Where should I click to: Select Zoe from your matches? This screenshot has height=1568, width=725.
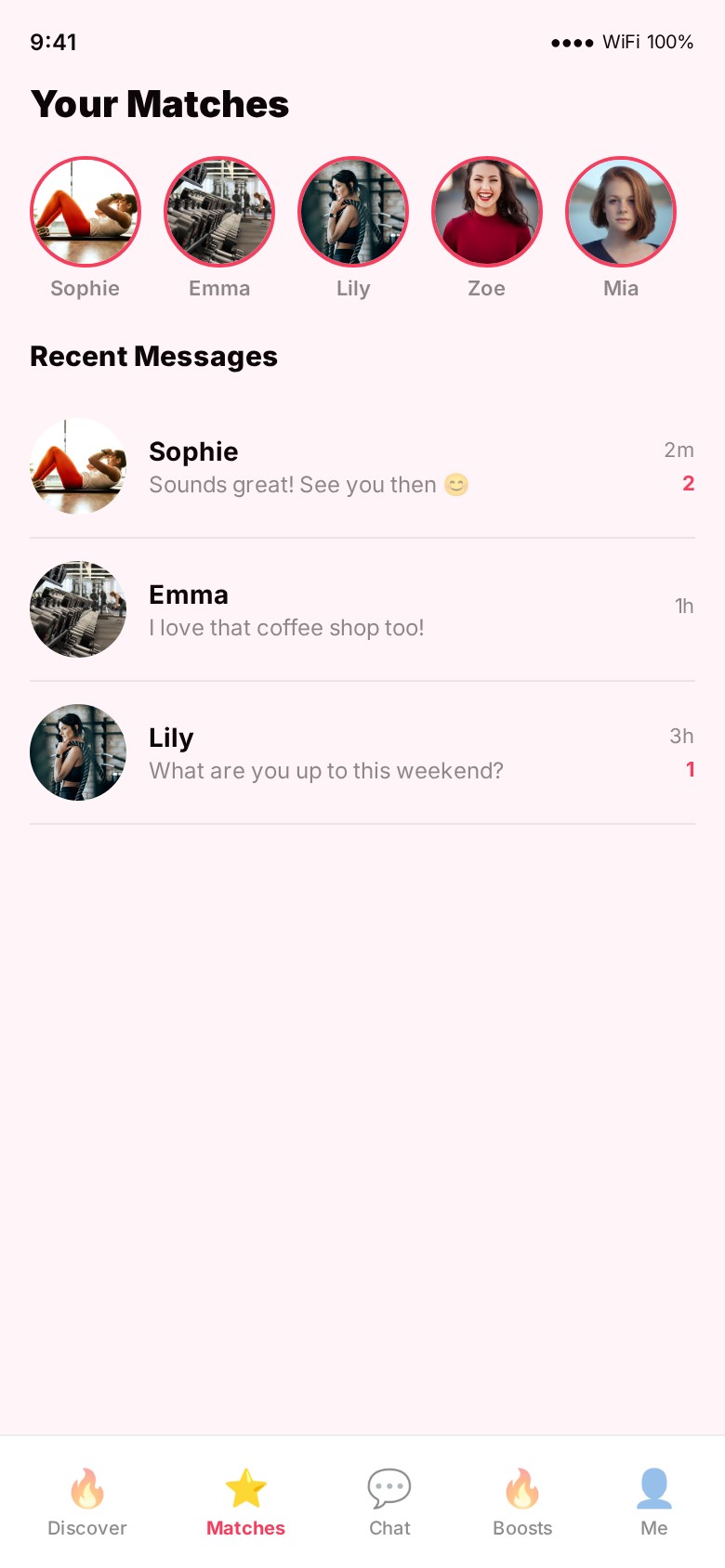[x=487, y=212]
